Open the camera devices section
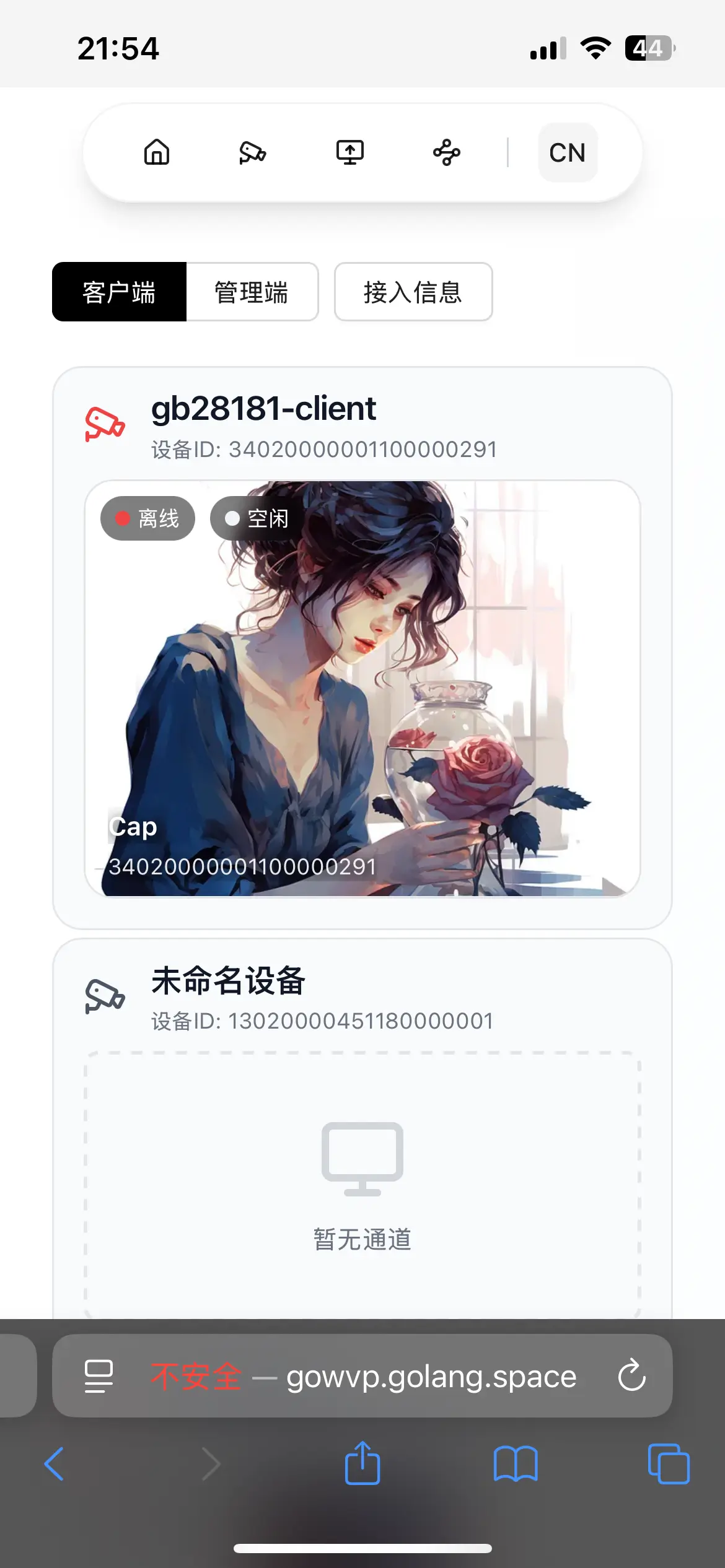This screenshot has width=725, height=1568. 253,152
